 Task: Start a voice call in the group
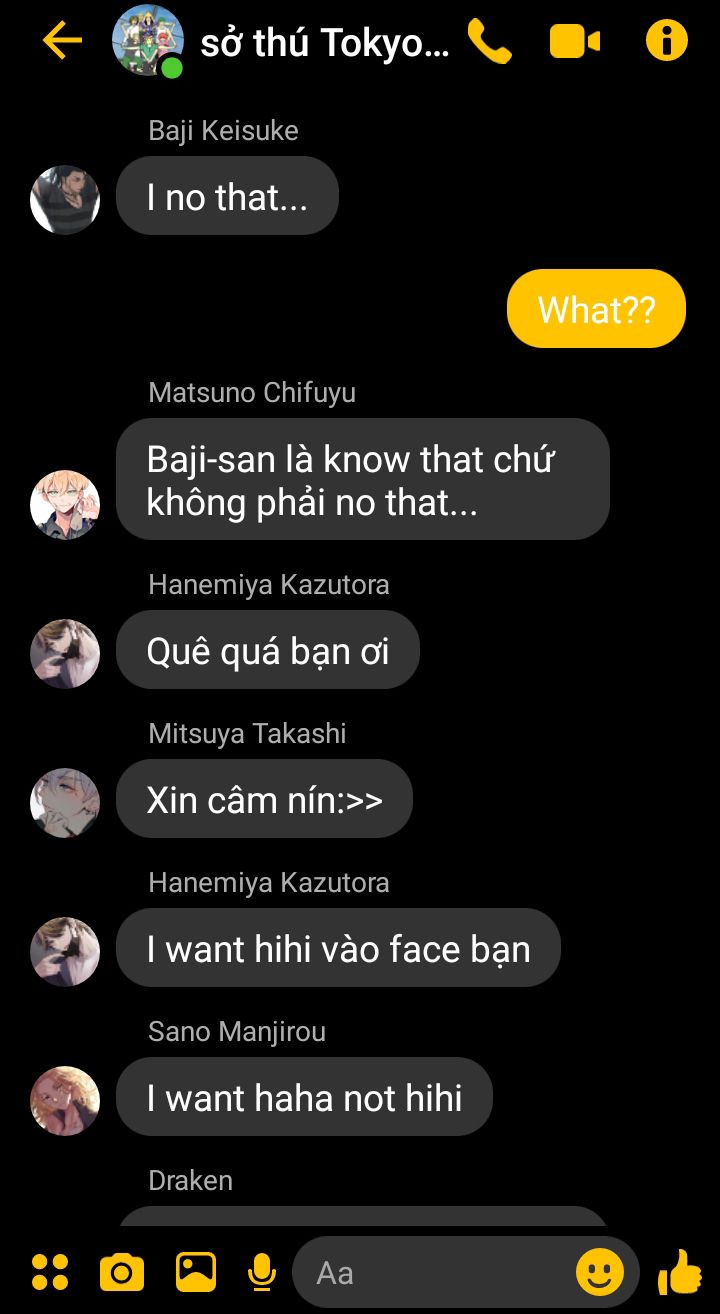pos(489,42)
